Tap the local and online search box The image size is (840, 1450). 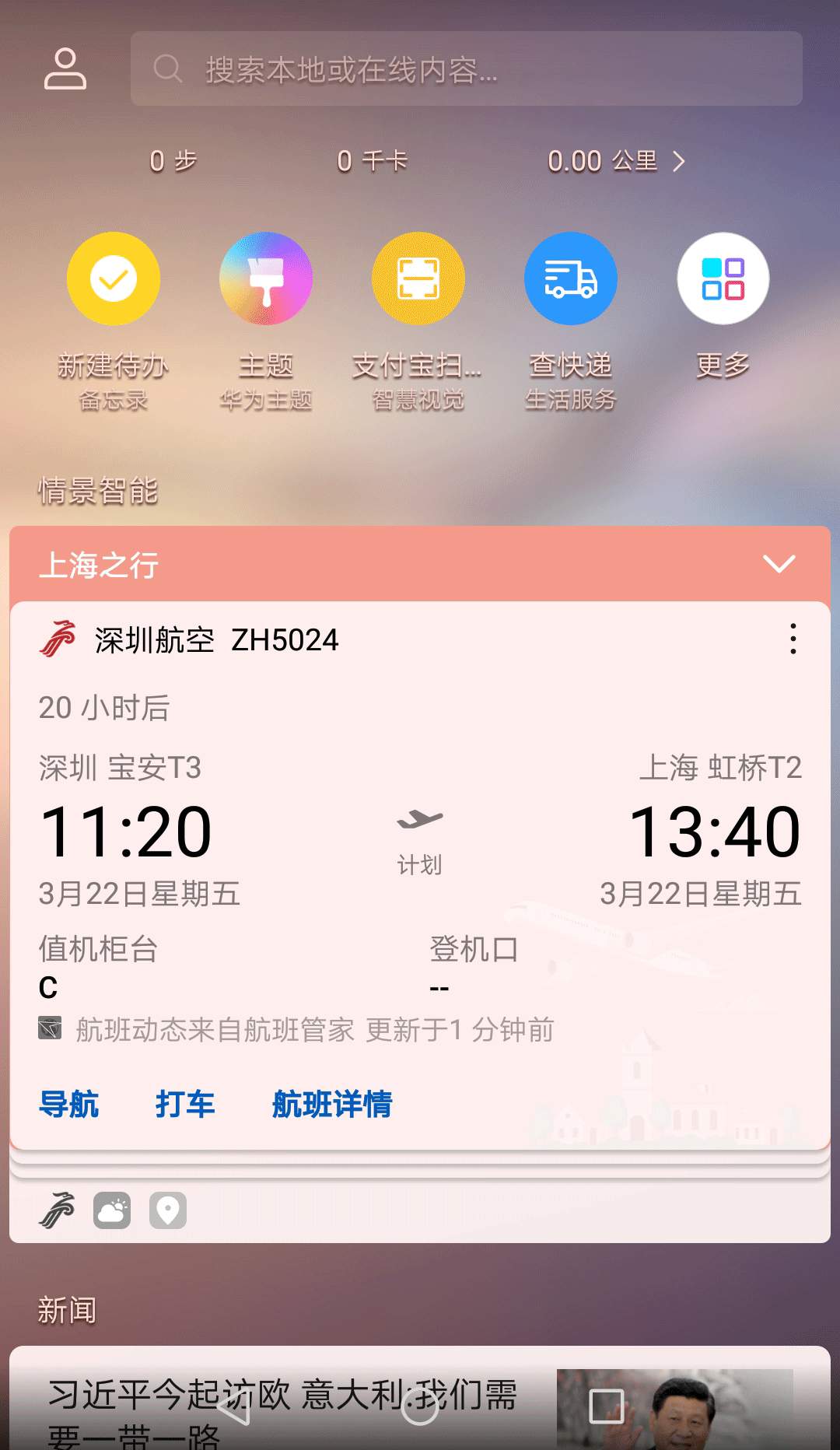[x=467, y=68]
